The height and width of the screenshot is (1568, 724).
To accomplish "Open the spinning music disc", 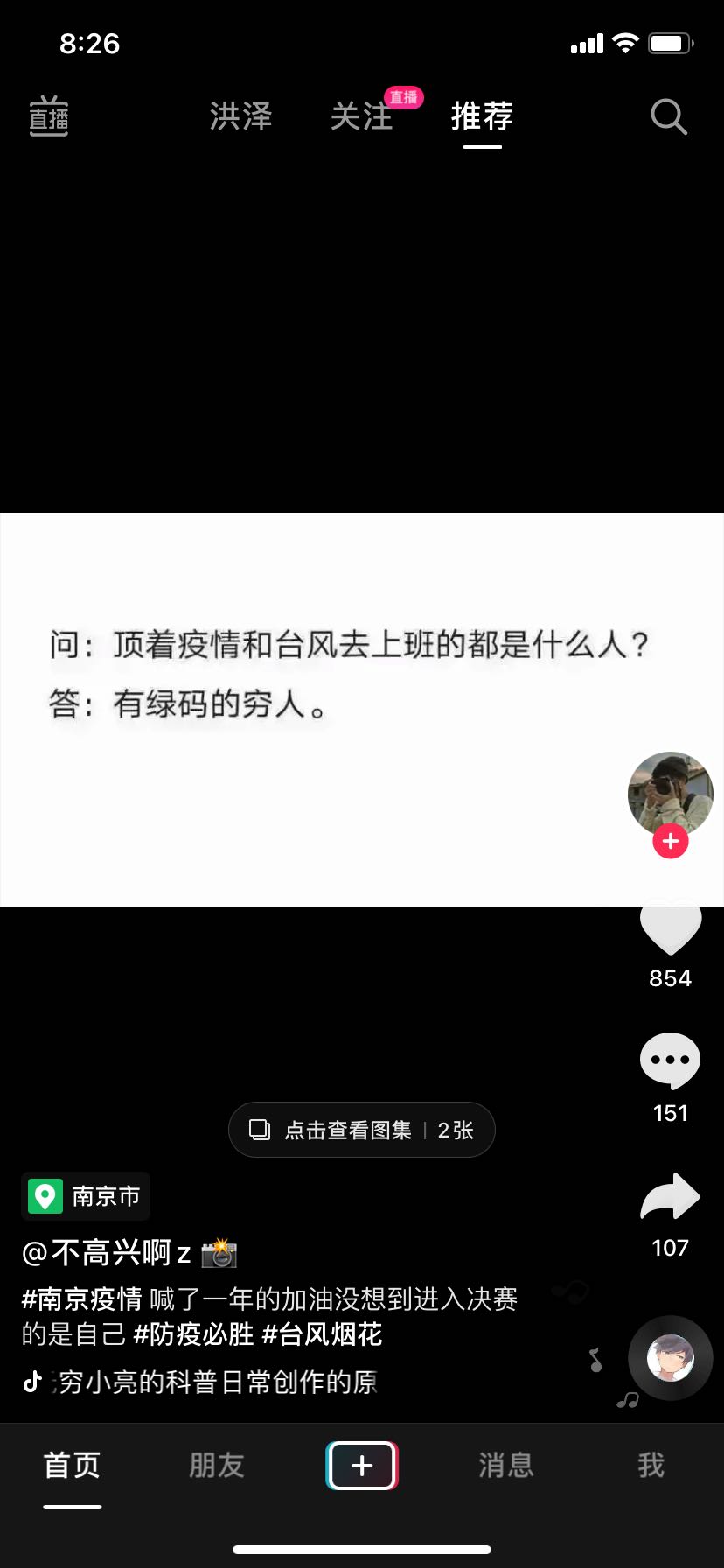I will click(671, 1358).
